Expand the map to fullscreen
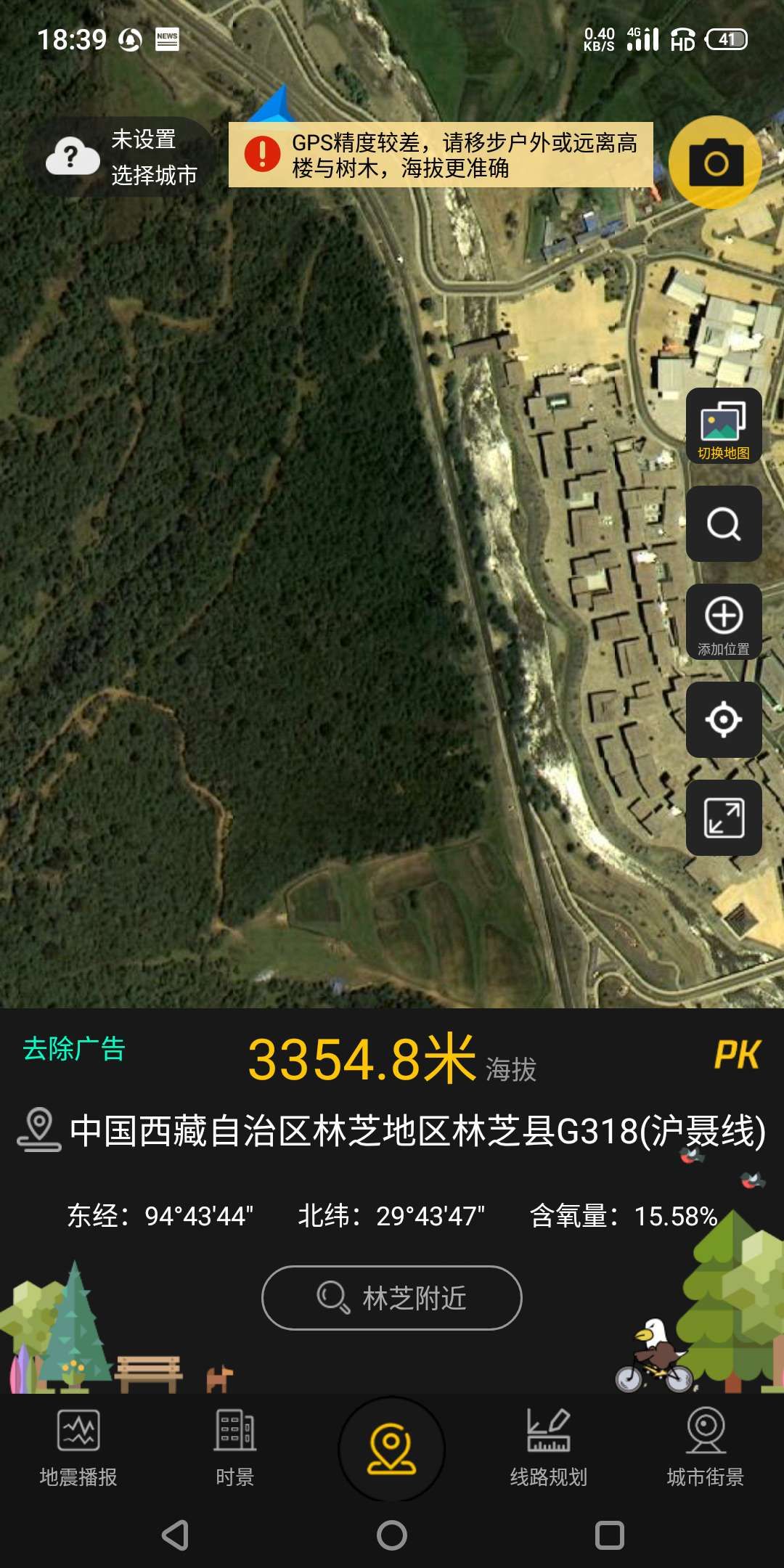 pos(724,818)
